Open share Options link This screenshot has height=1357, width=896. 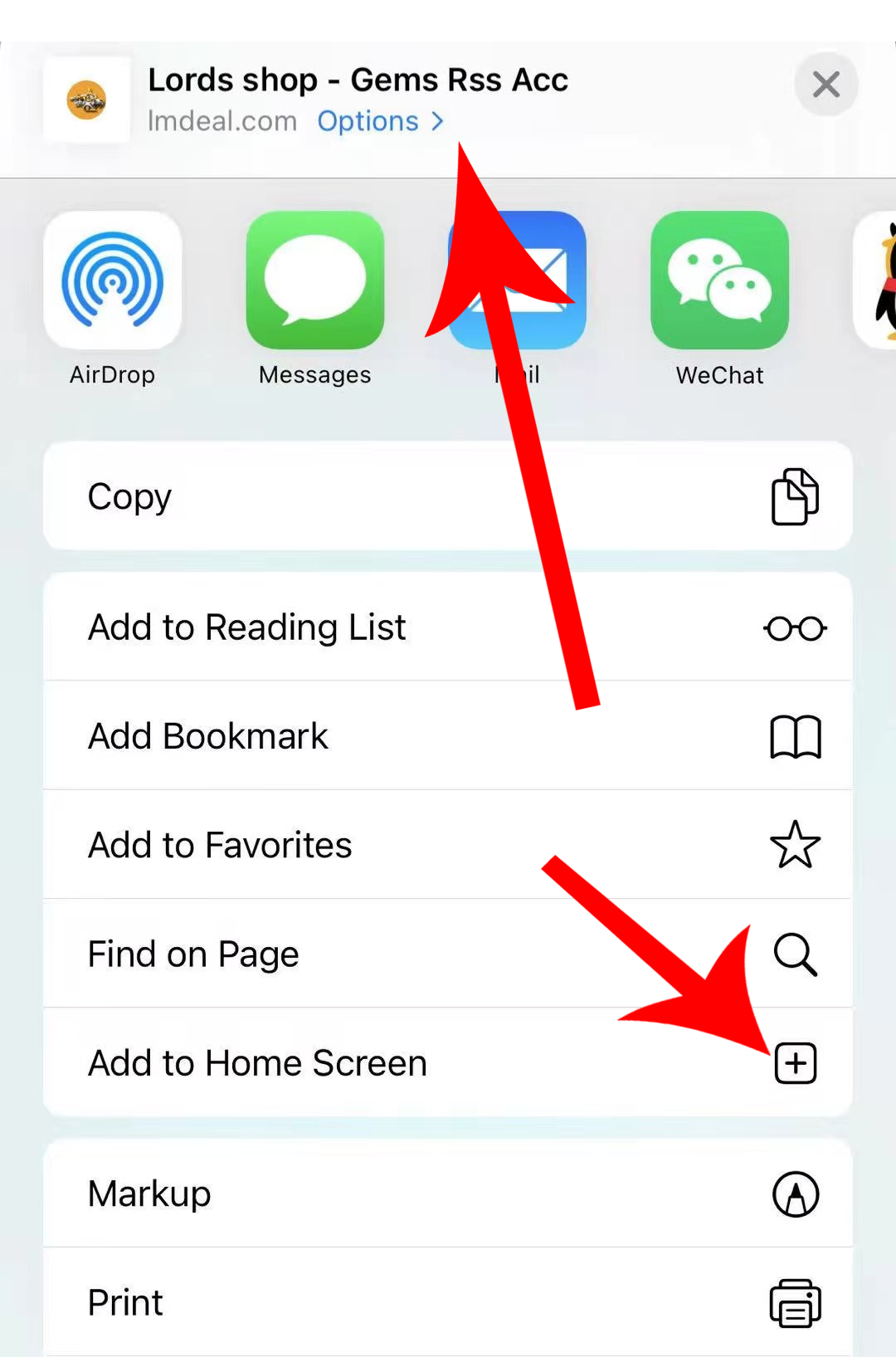pos(380,121)
